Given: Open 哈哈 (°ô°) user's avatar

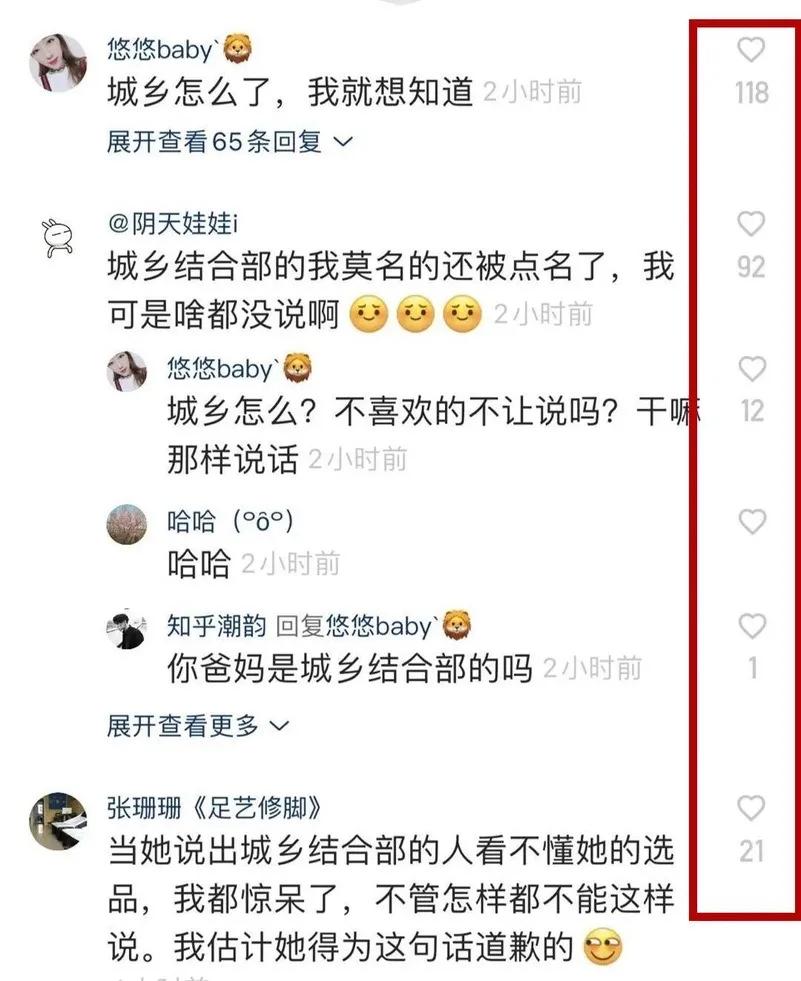Looking at the screenshot, I should [127, 524].
